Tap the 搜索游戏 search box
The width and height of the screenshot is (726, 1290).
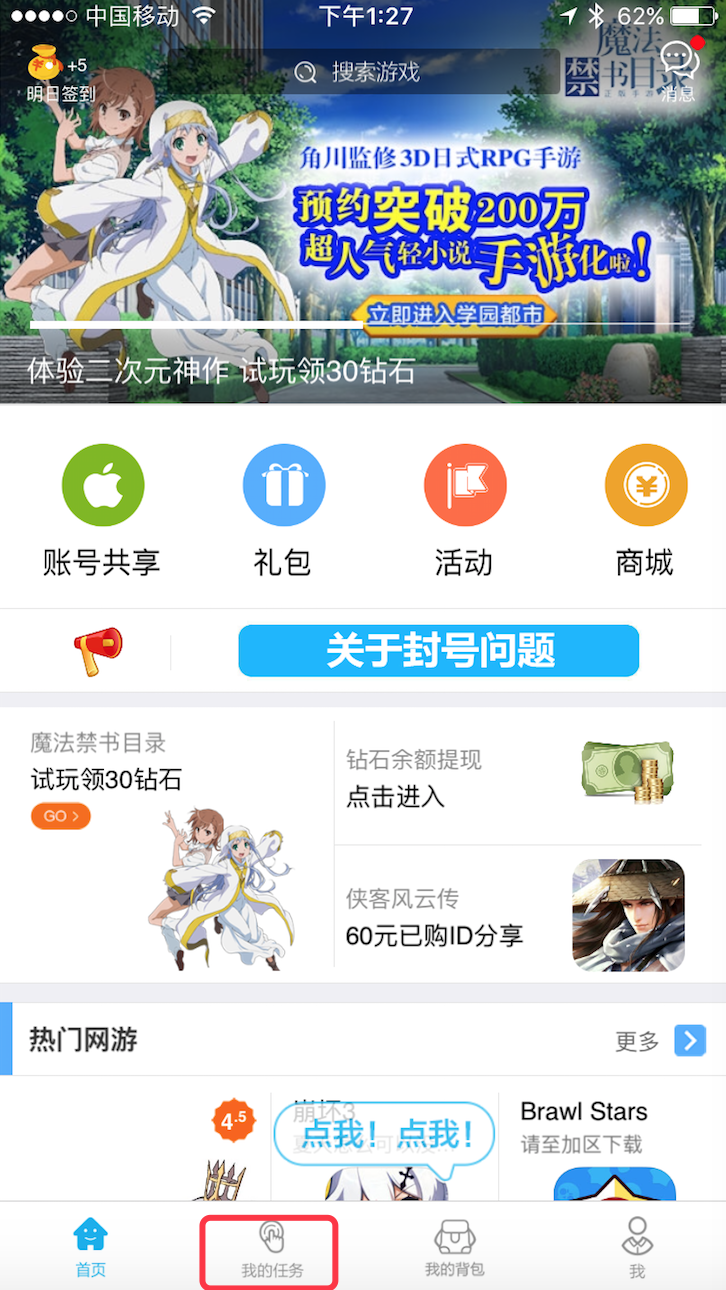coord(418,72)
